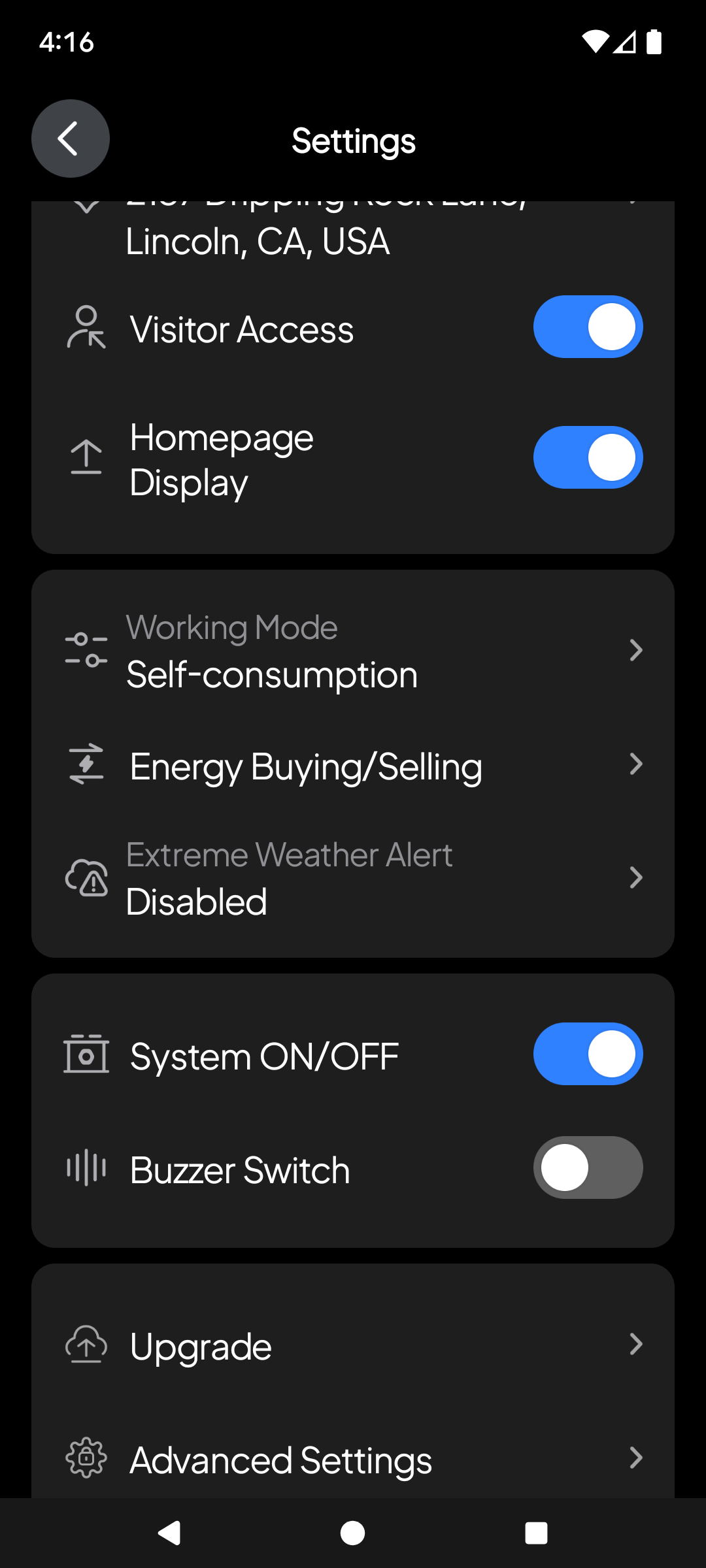Open recent apps from navigation bar
The height and width of the screenshot is (1568, 706).
click(x=536, y=1533)
